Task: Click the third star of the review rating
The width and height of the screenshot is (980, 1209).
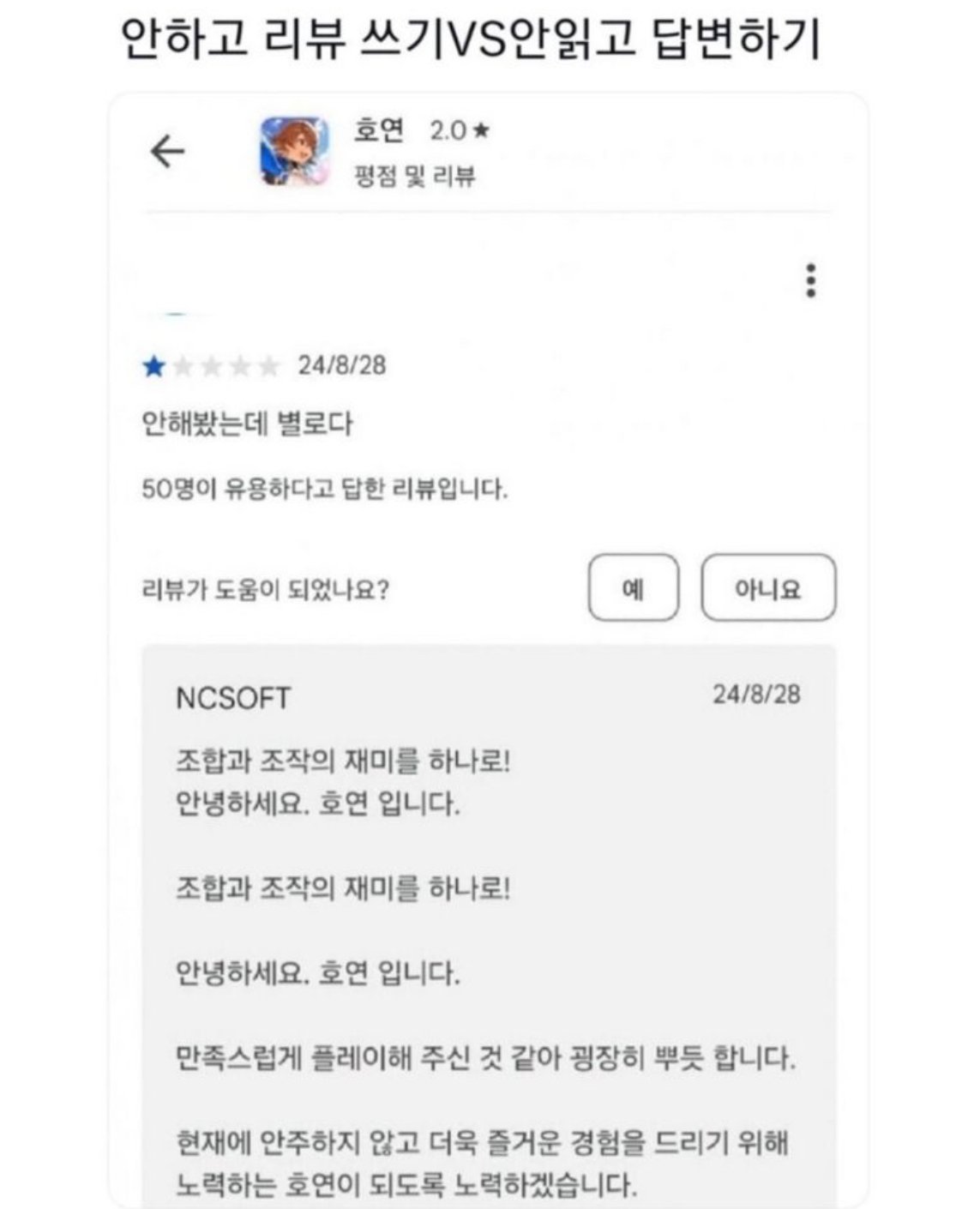Action: tap(214, 364)
